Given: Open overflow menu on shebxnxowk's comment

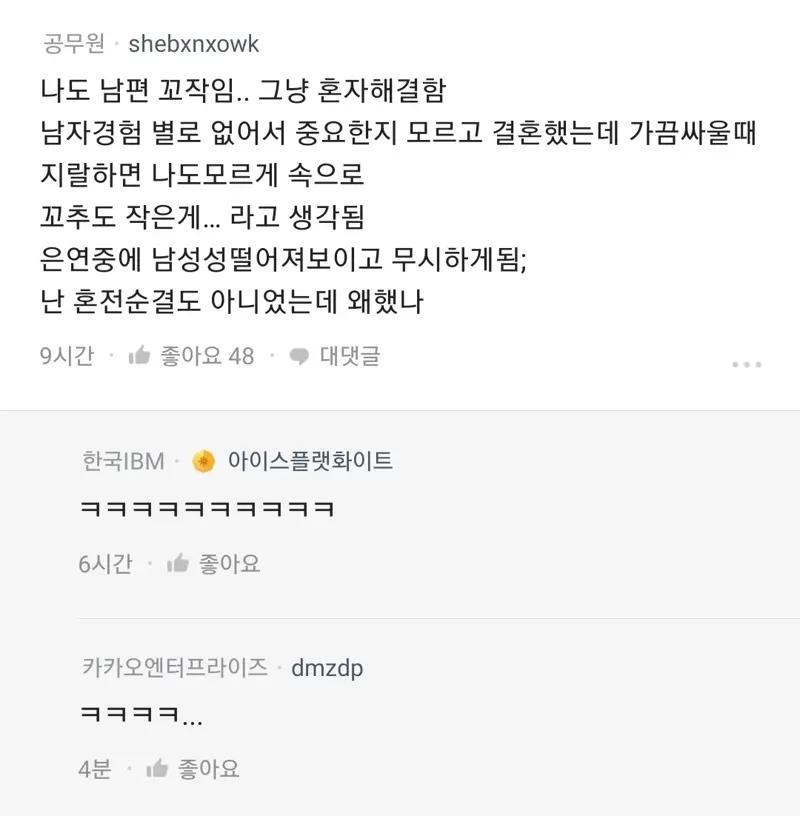Looking at the screenshot, I should click(746, 364).
